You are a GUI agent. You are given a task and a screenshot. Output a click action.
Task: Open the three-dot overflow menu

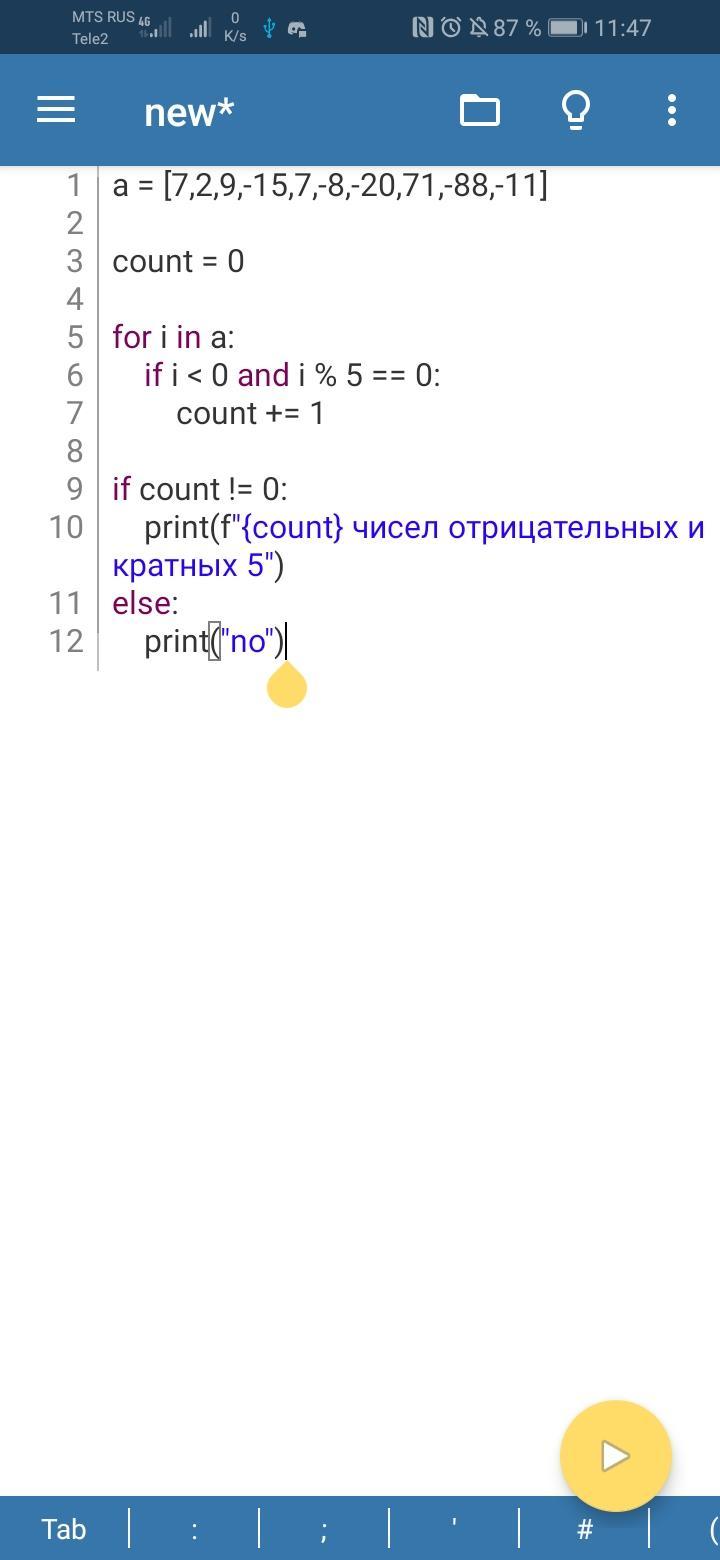pos(671,110)
